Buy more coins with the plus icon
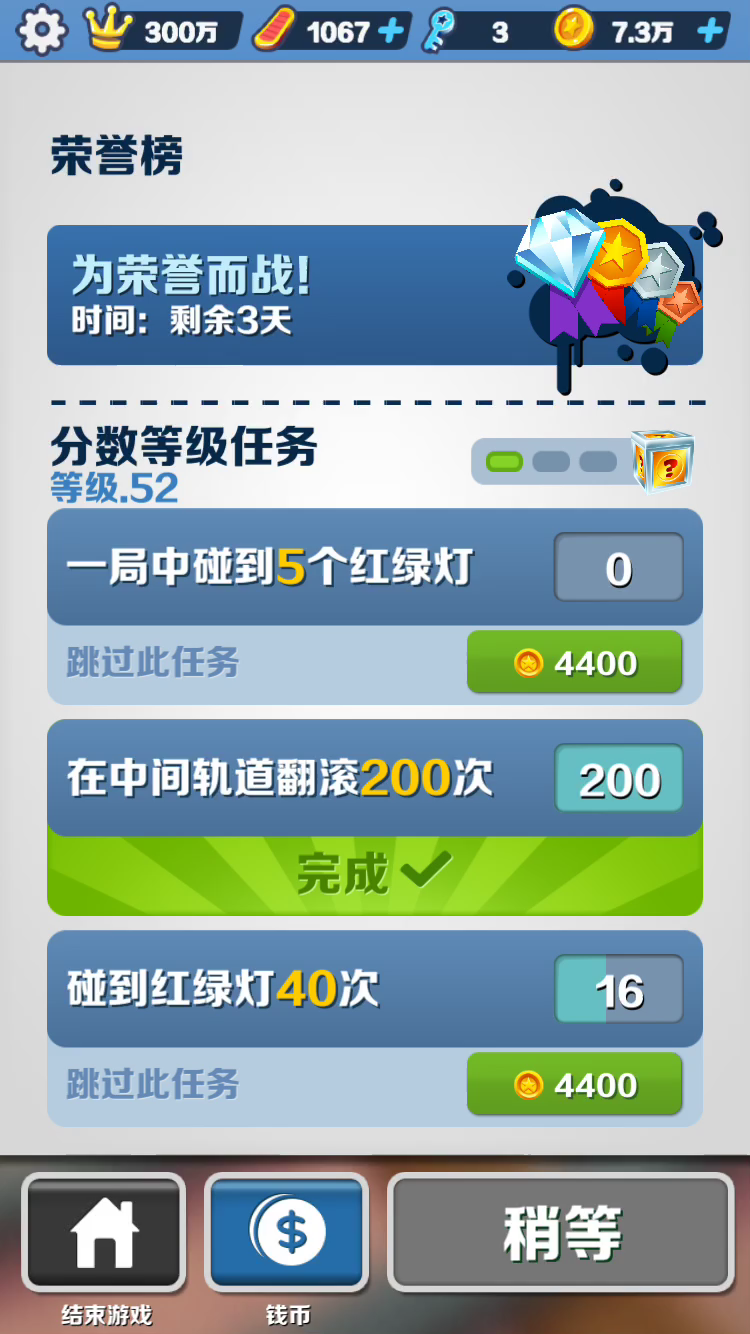 [x=709, y=32]
